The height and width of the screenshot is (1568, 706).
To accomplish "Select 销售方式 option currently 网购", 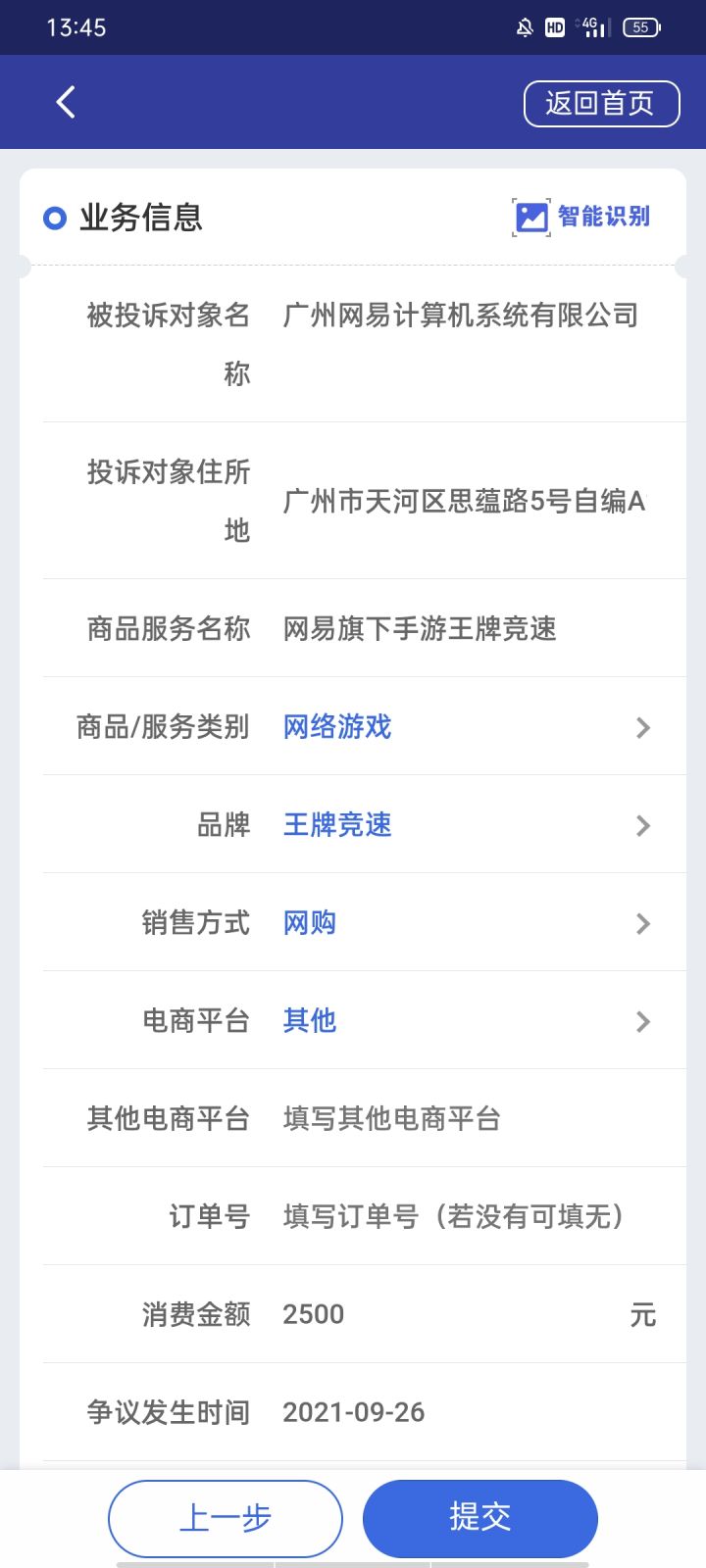I will 465,923.
